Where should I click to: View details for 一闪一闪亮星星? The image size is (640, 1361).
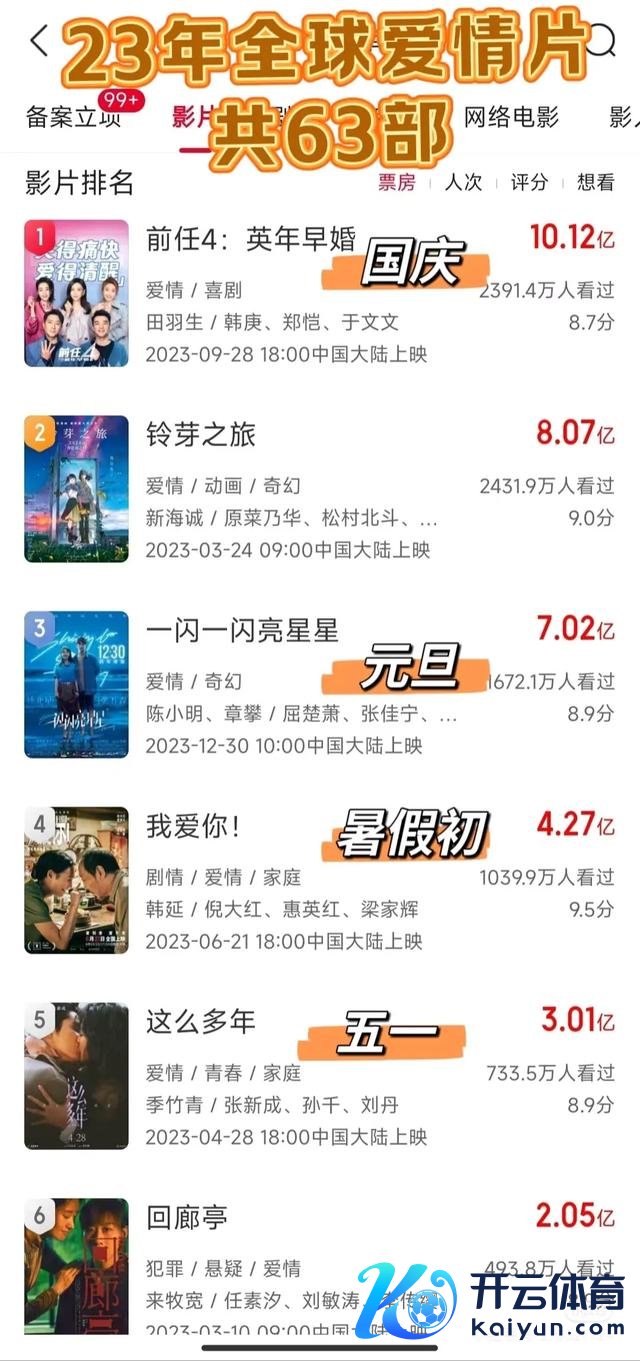(x=243, y=630)
